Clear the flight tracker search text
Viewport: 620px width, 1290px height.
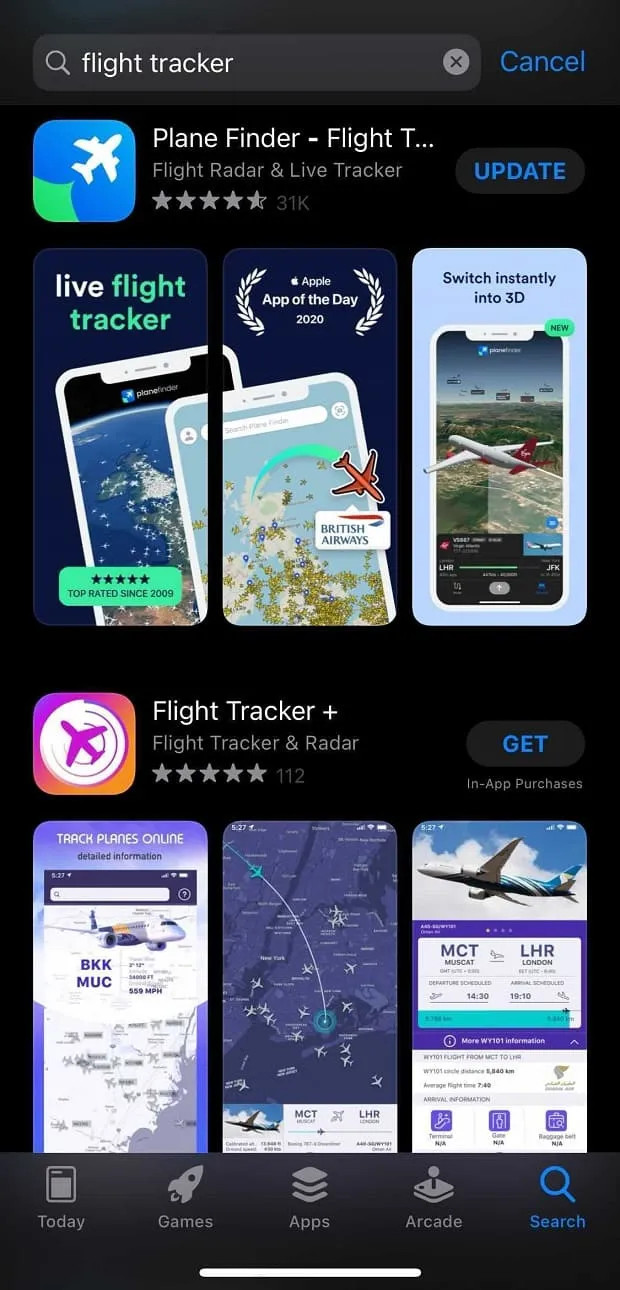(456, 63)
